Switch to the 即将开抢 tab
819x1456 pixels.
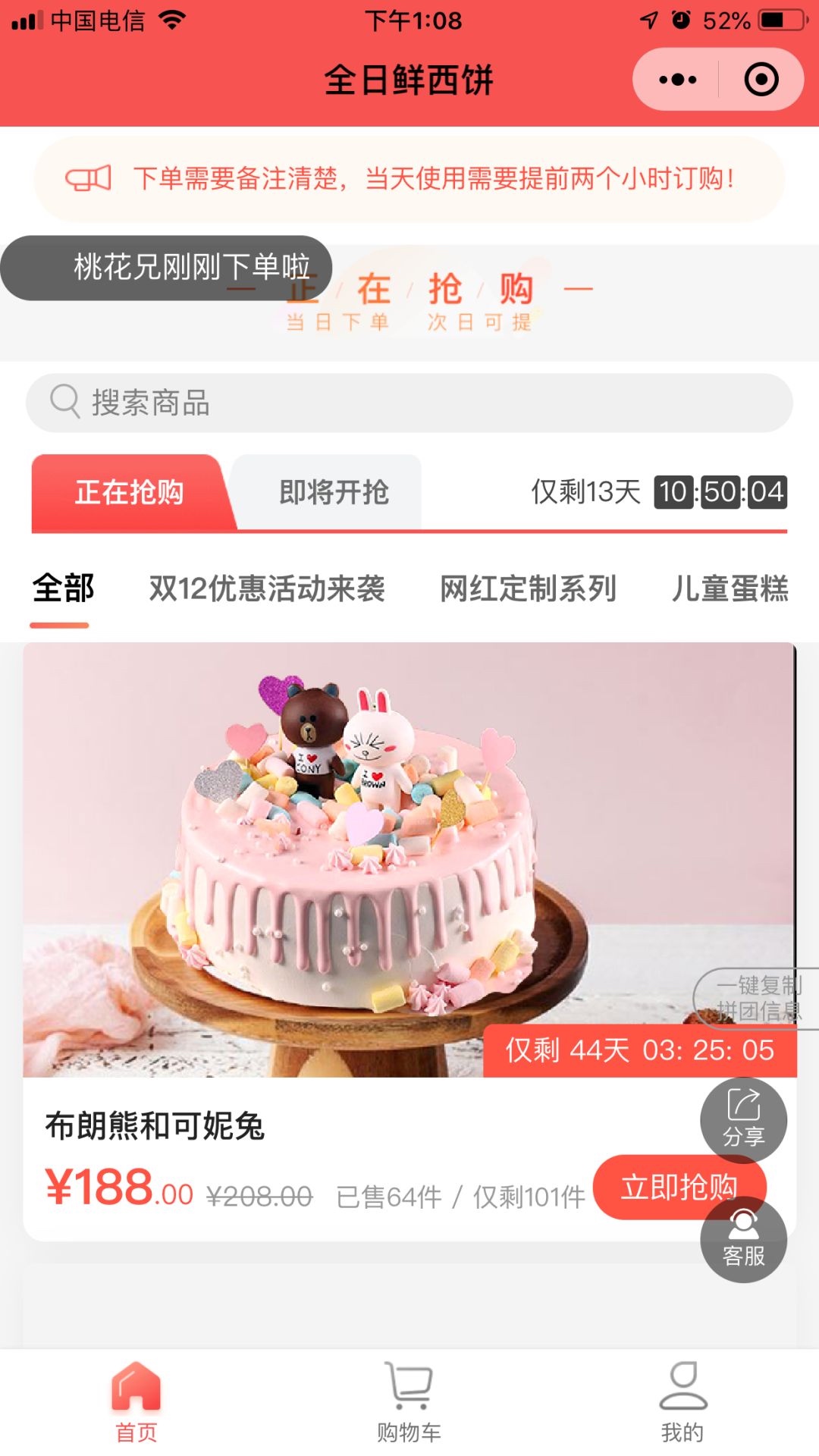[332, 492]
